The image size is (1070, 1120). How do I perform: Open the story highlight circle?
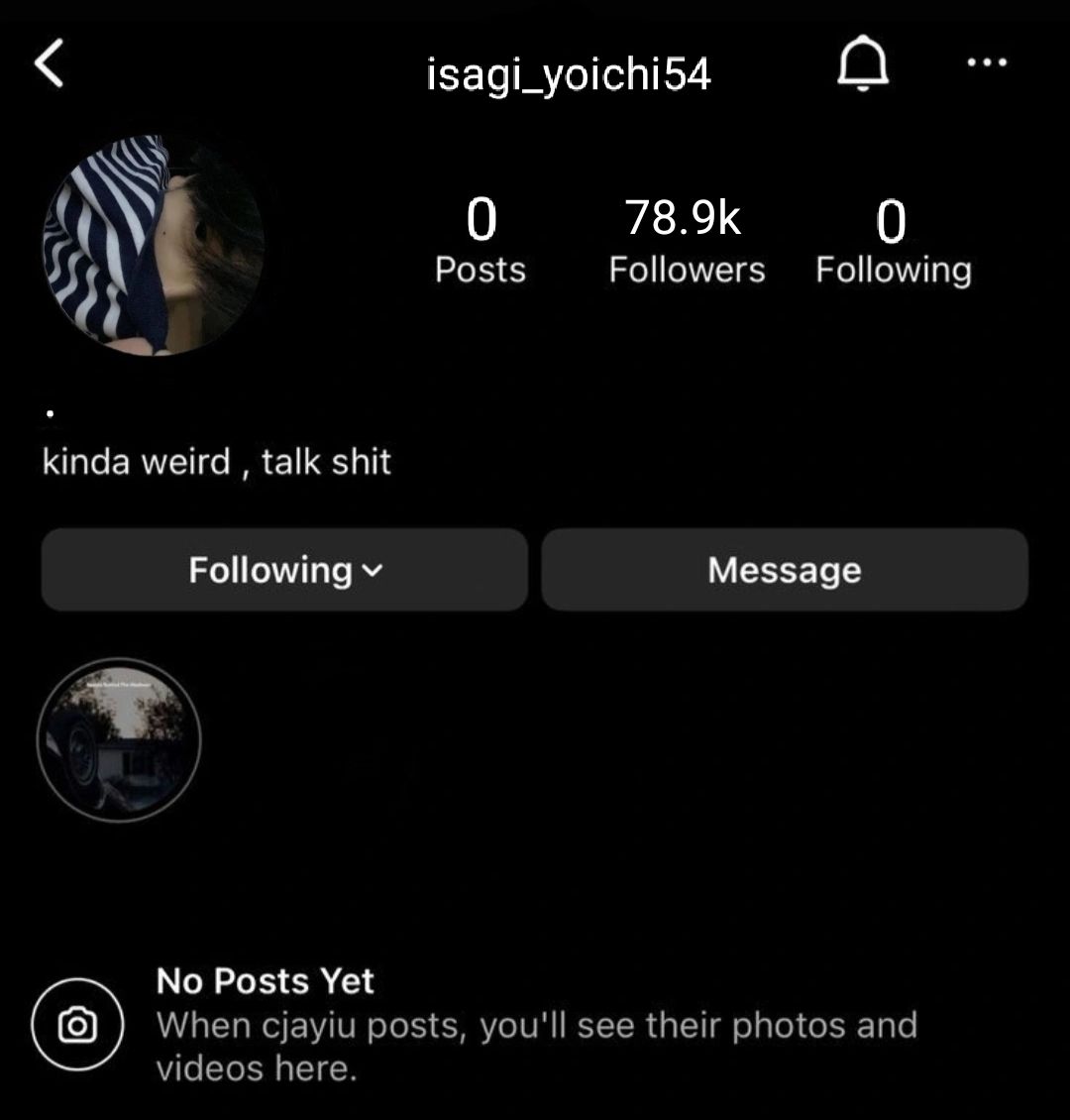pyautogui.click(x=119, y=740)
